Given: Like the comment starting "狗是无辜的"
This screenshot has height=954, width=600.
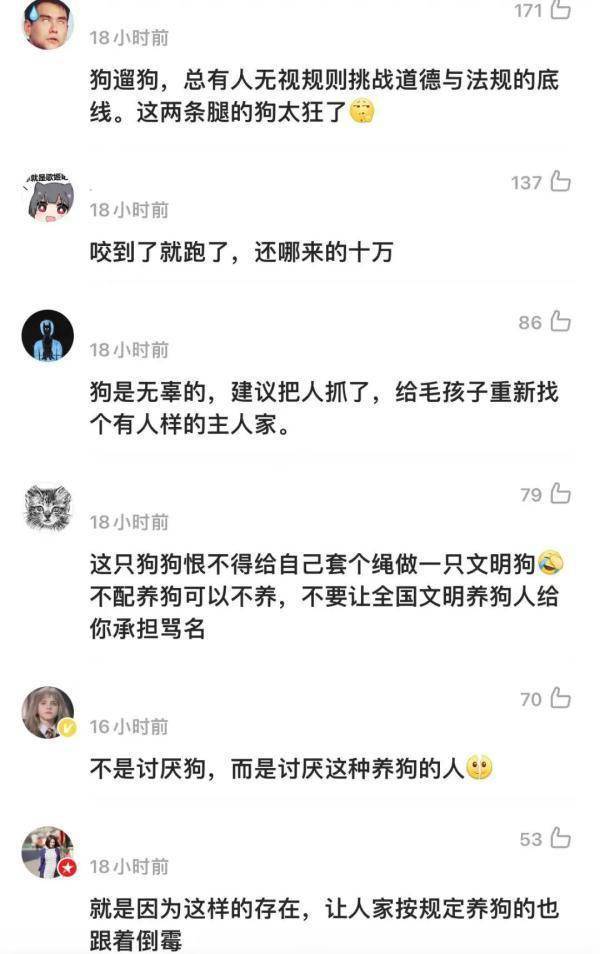Looking at the screenshot, I should (x=560, y=322).
